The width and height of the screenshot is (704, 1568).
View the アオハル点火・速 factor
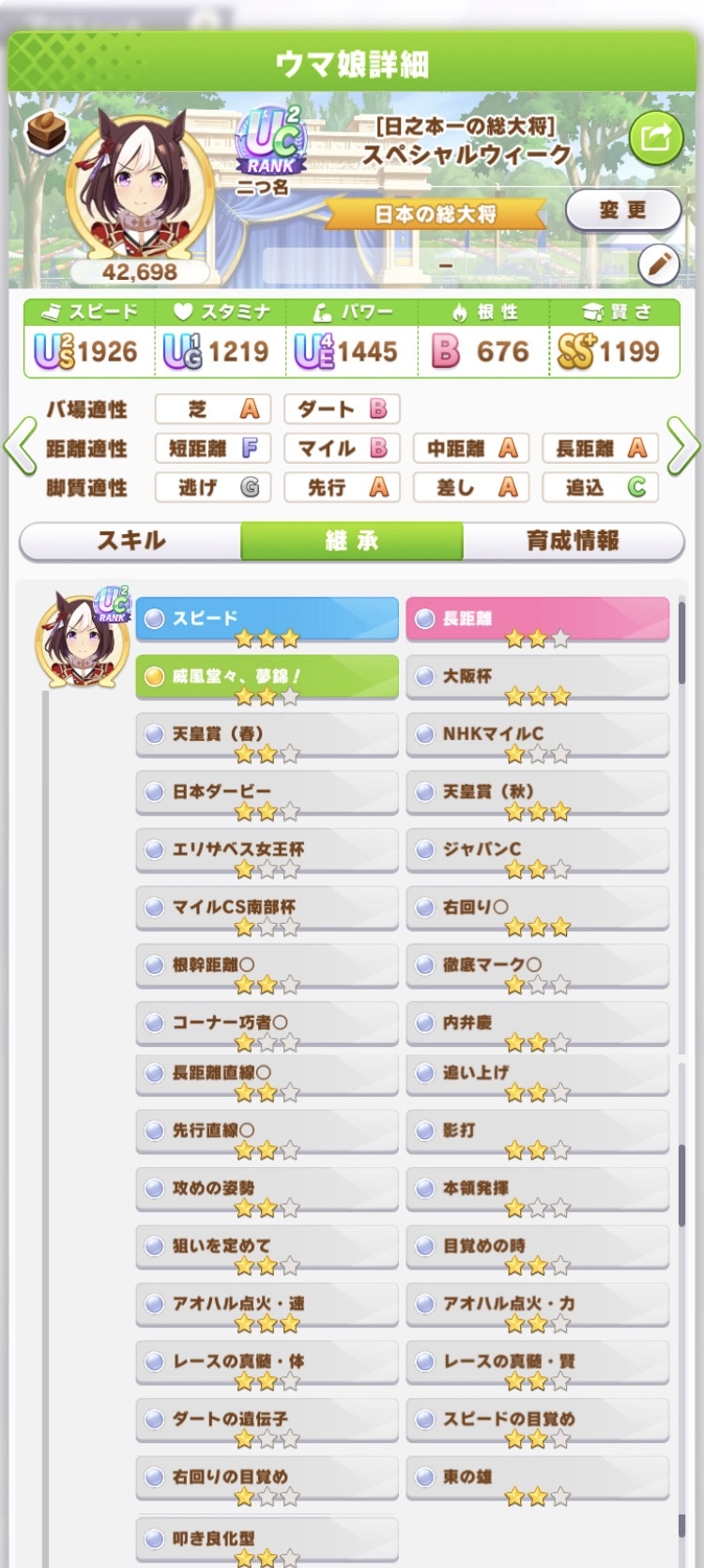click(x=268, y=1305)
